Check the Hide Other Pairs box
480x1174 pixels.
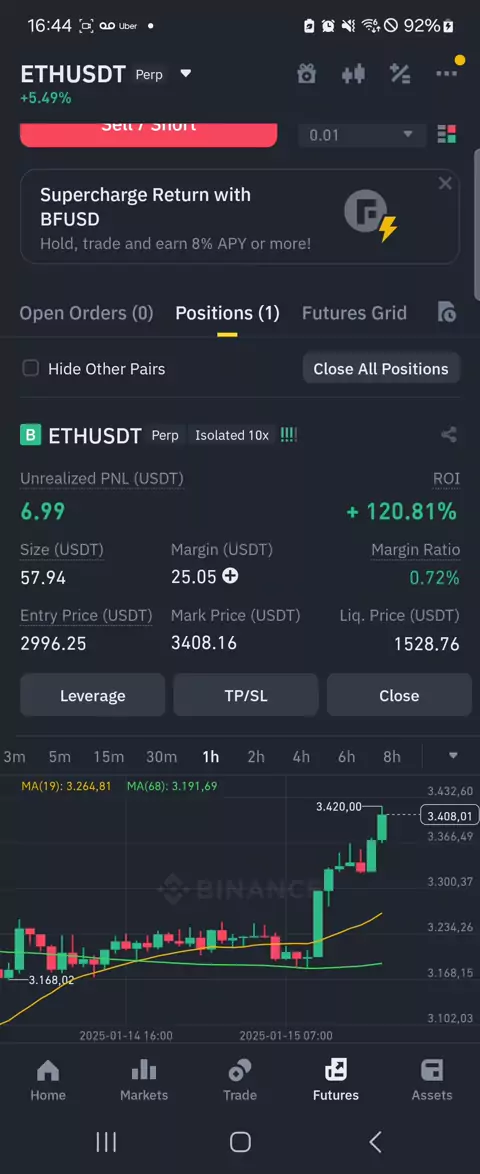pyautogui.click(x=30, y=368)
